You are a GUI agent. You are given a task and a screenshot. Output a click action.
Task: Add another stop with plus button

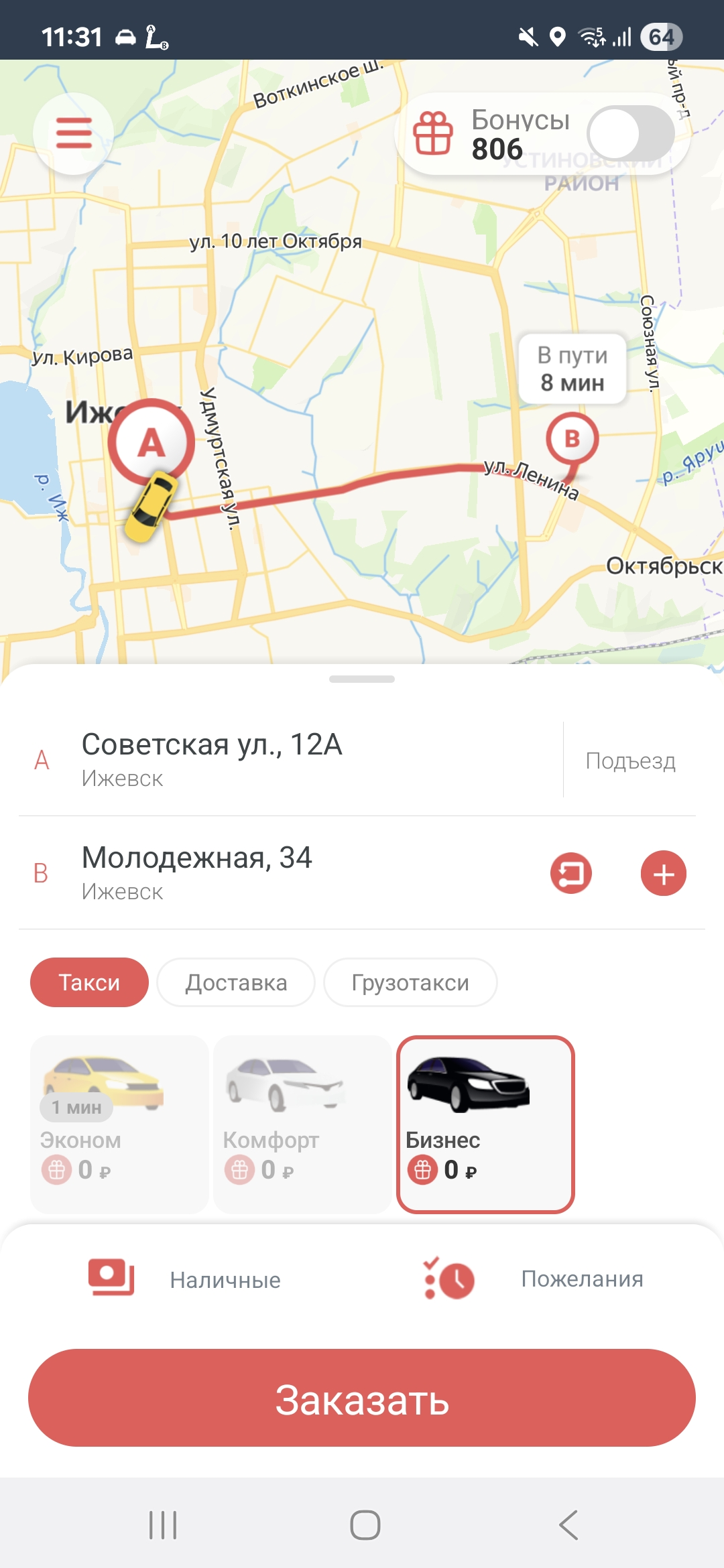(x=663, y=873)
